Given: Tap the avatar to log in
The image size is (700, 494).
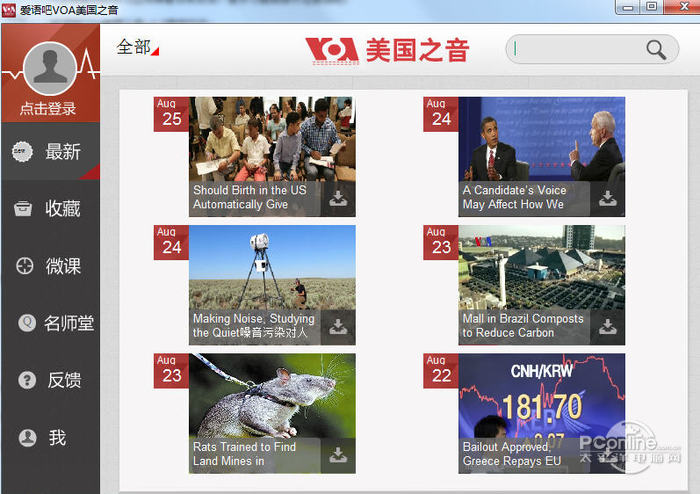Looking at the screenshot, I should [x=49, y=70].
